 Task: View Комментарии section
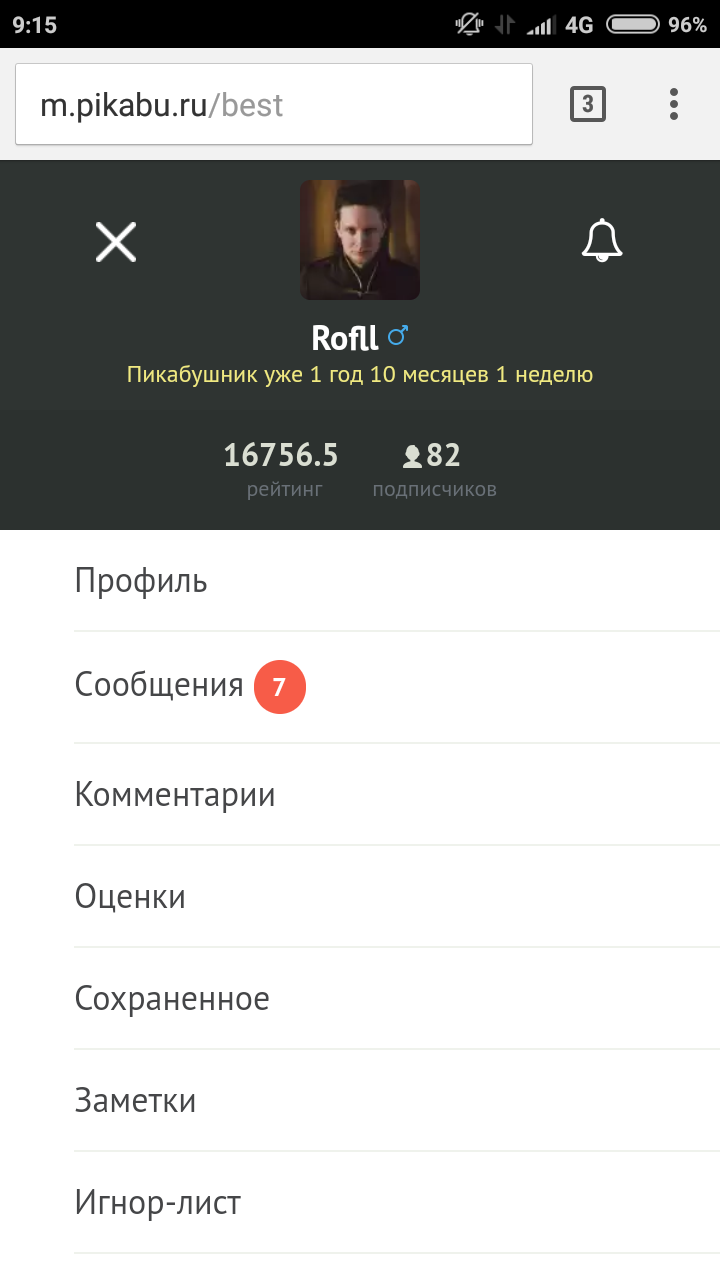pyautogui.click(x=175, y=795)
